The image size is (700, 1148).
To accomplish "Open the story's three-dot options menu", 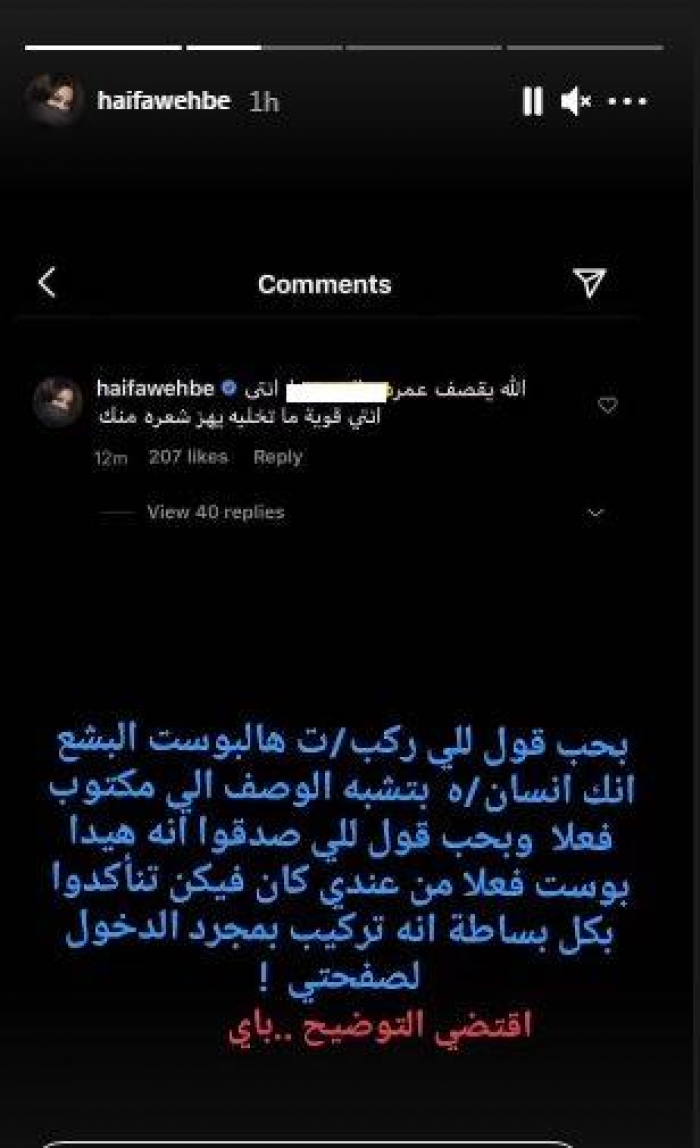I will point(629,101).
